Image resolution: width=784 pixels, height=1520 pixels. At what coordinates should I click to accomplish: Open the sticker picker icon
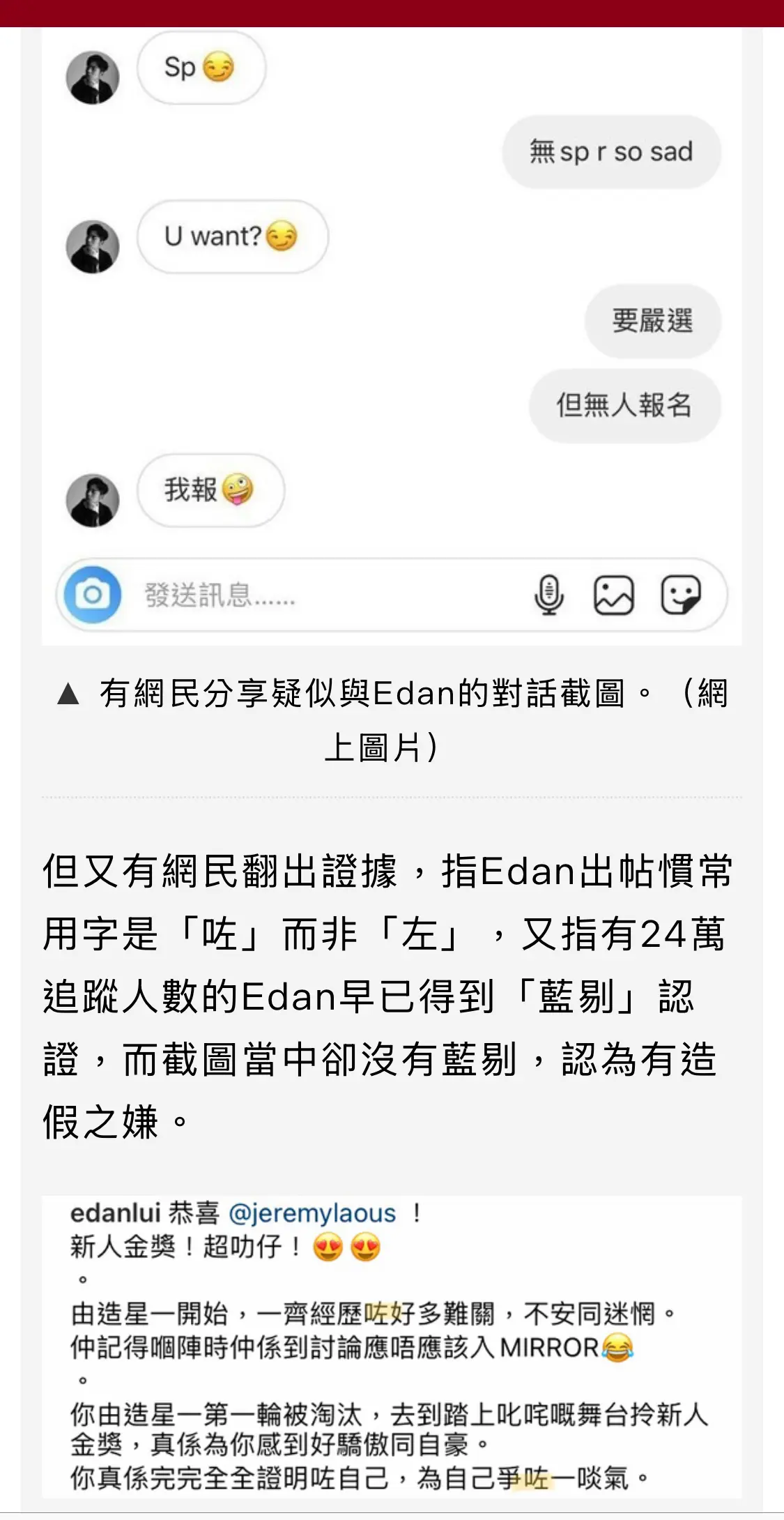coord(681,596)
